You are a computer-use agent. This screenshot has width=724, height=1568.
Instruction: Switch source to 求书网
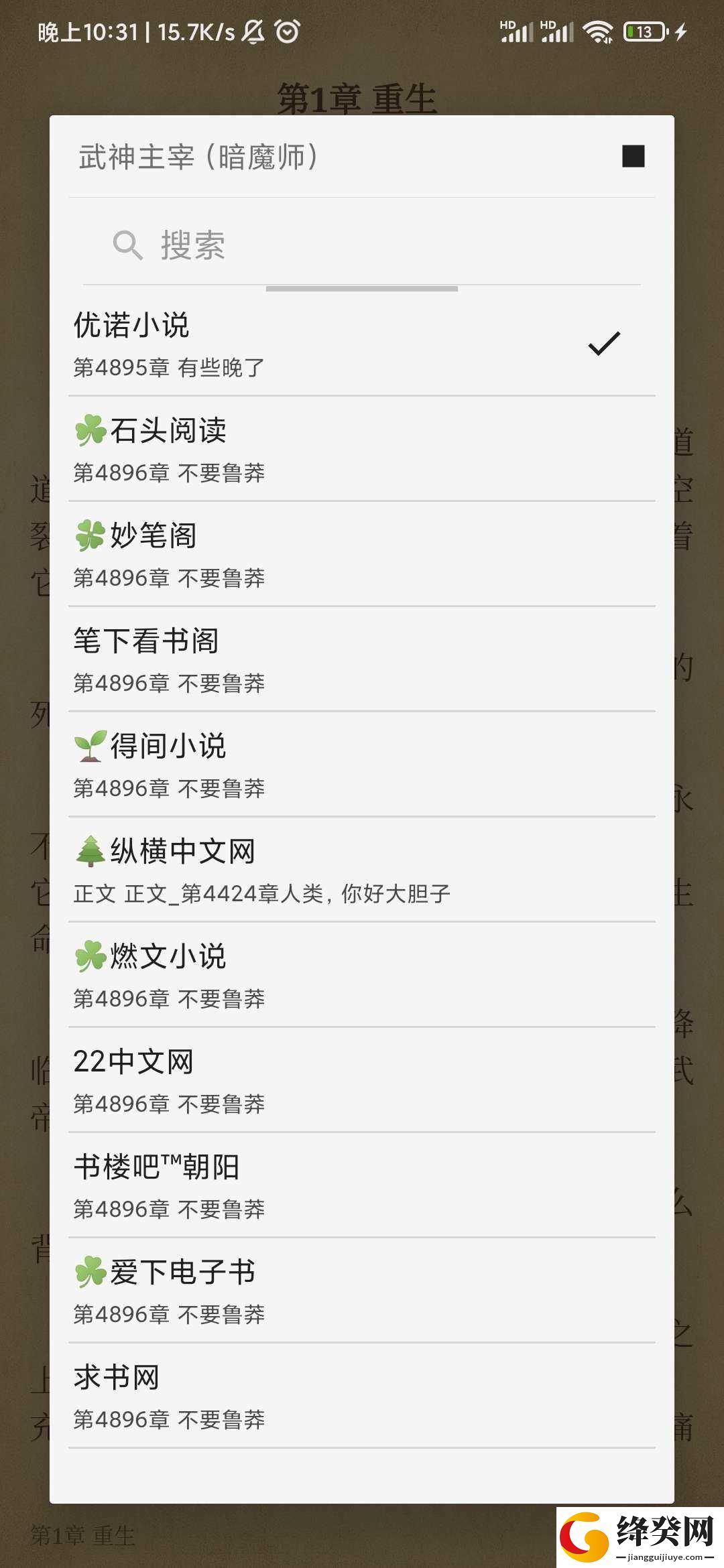(362, 1396)
